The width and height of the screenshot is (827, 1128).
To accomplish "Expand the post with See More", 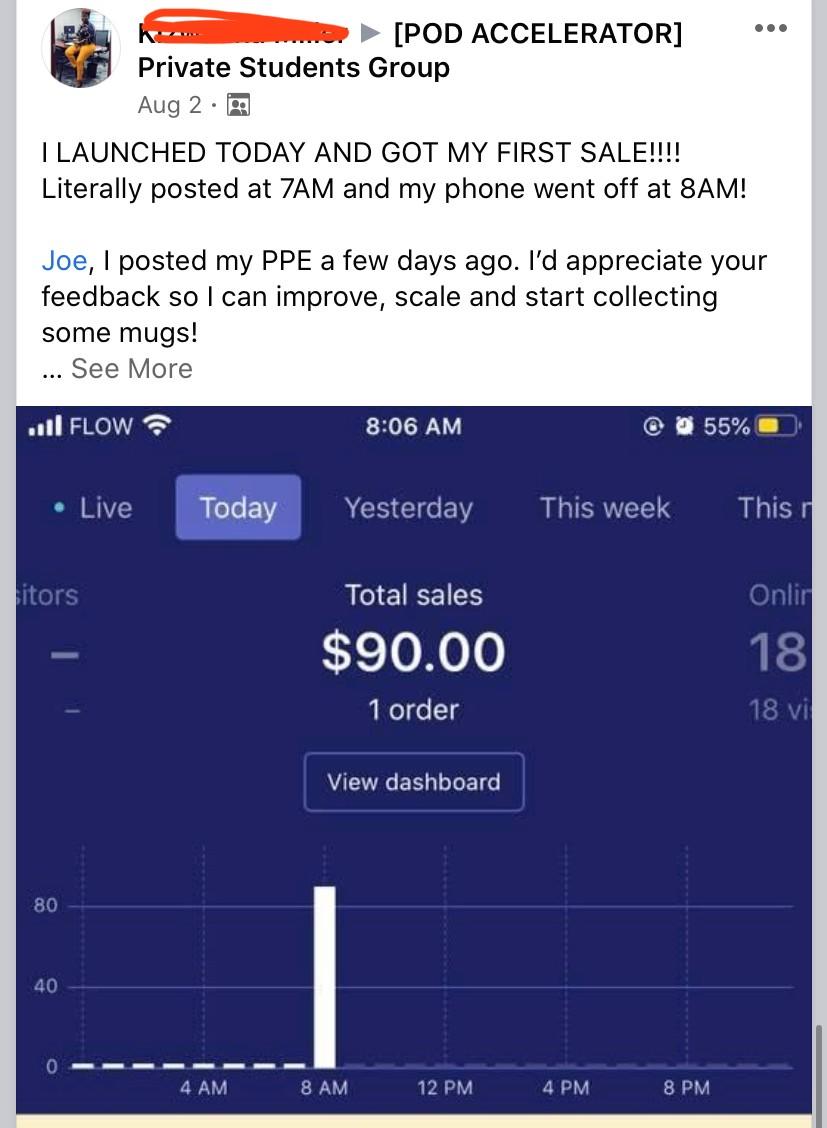I will 131,369.
